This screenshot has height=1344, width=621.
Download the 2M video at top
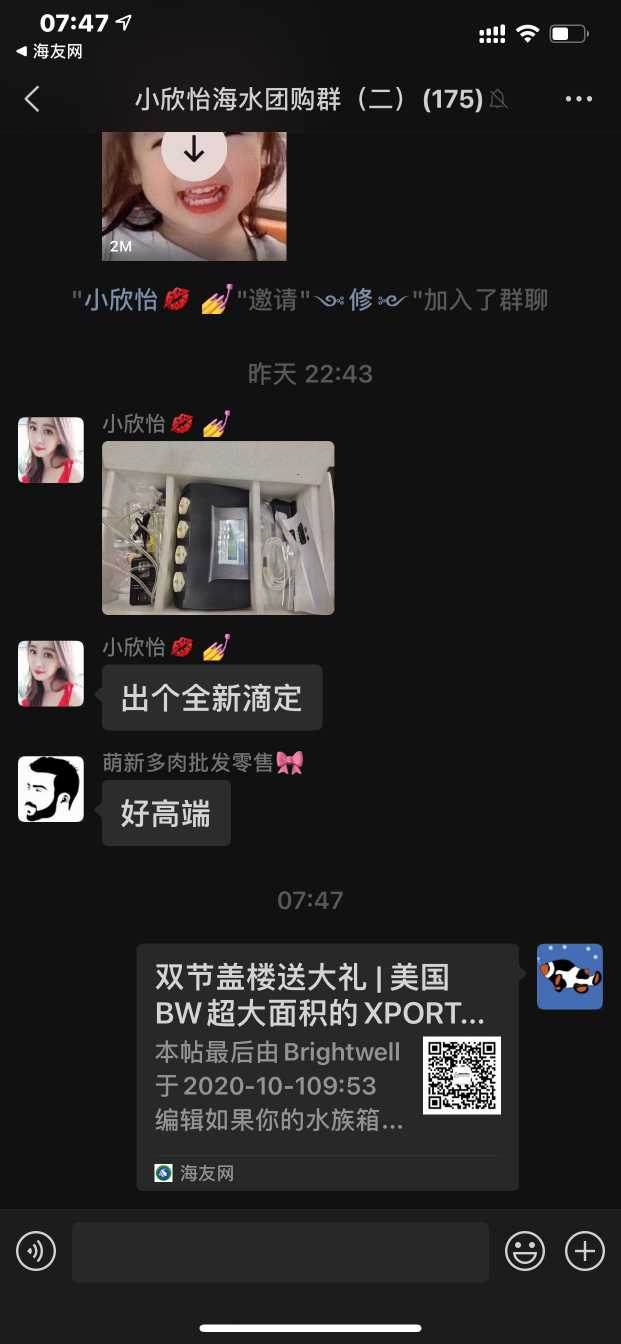(x=194, y=150)
